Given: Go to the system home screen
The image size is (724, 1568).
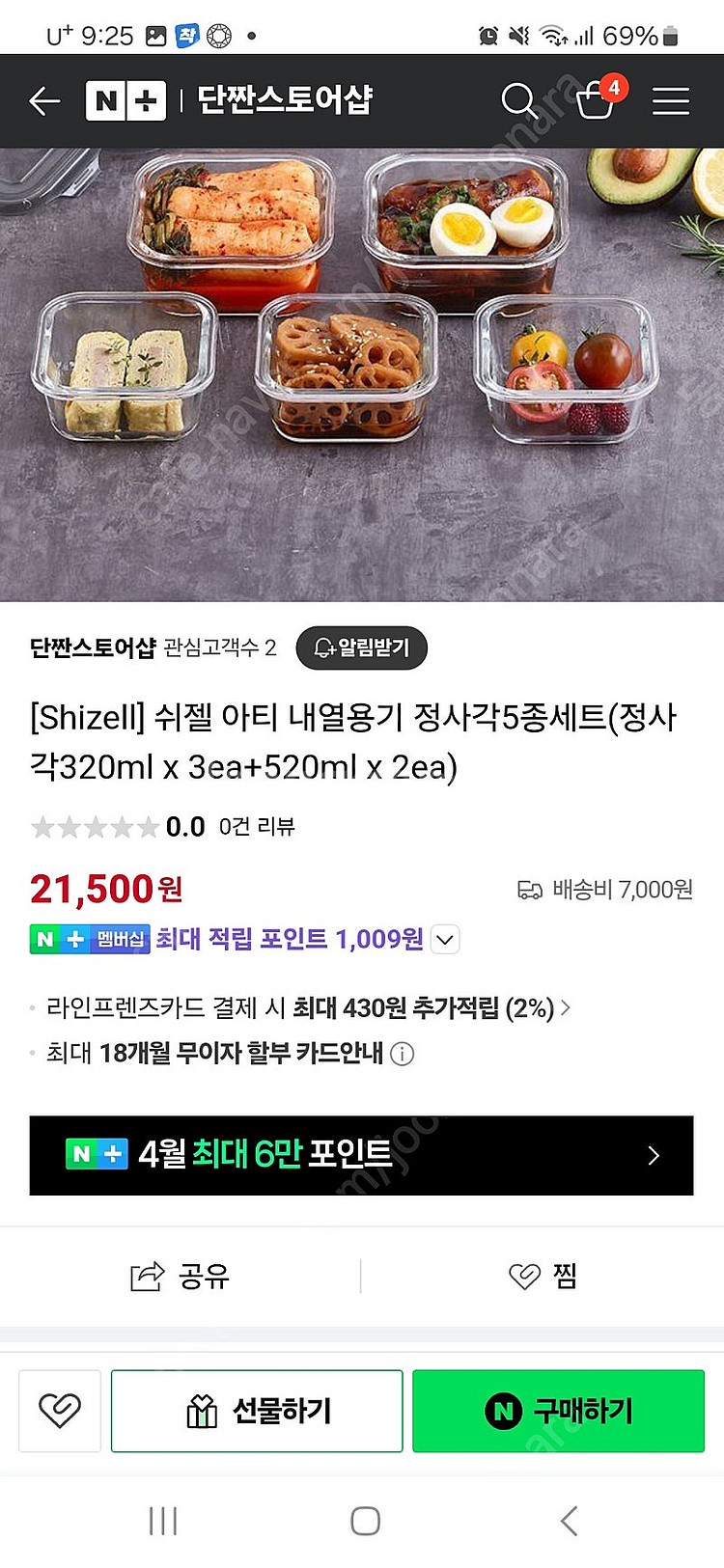Looking at the screenshot, I should 365,1521.
